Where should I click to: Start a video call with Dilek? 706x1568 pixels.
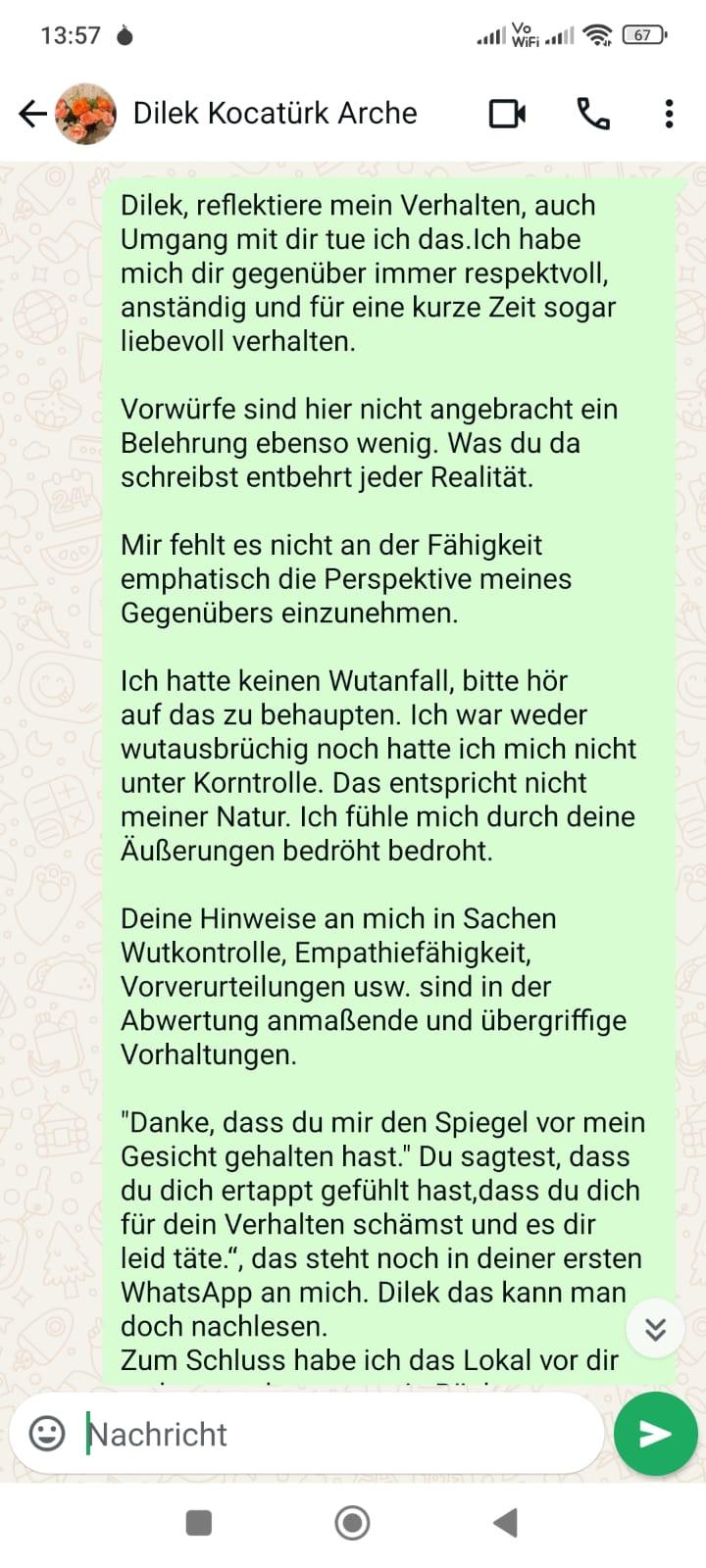click(507, 114)
